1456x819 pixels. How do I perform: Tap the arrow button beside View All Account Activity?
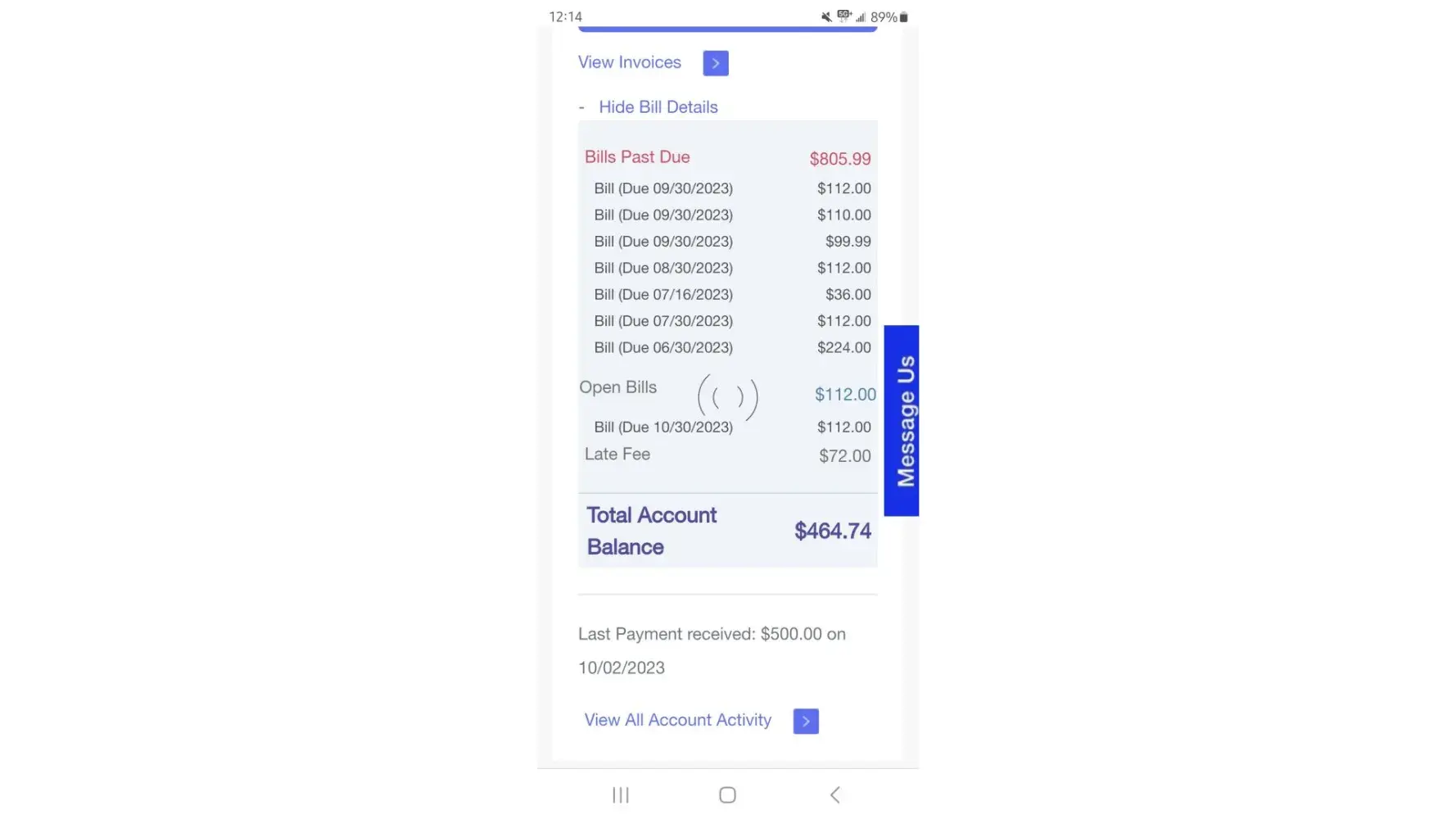pos(805,721)
